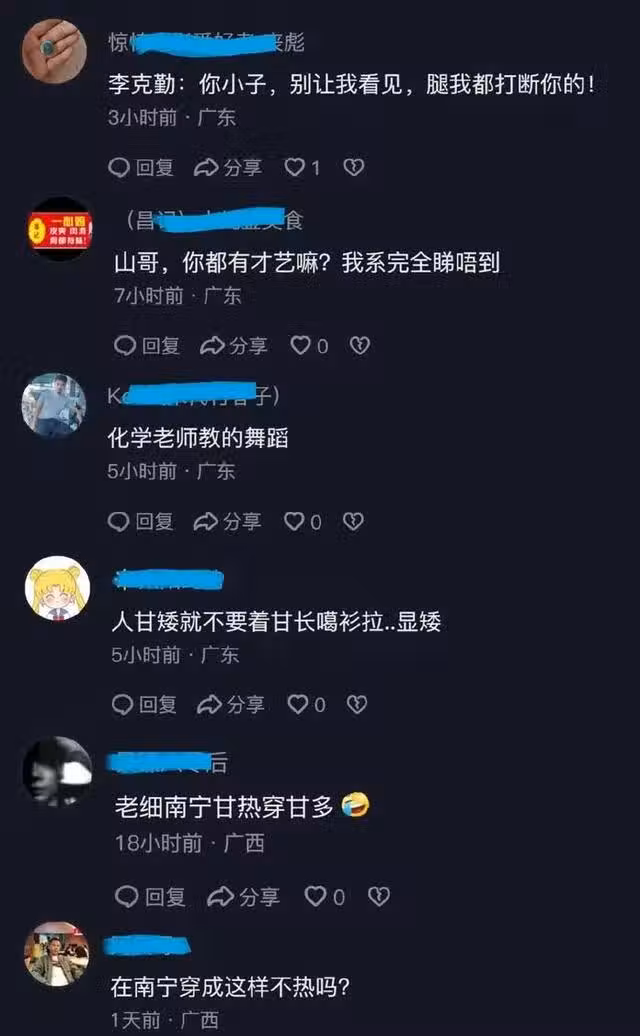Image resolution: width=640 pixels, height=1036 pixels.
Task: Like the 山哥 comment
Action: [x=309, y=346]
